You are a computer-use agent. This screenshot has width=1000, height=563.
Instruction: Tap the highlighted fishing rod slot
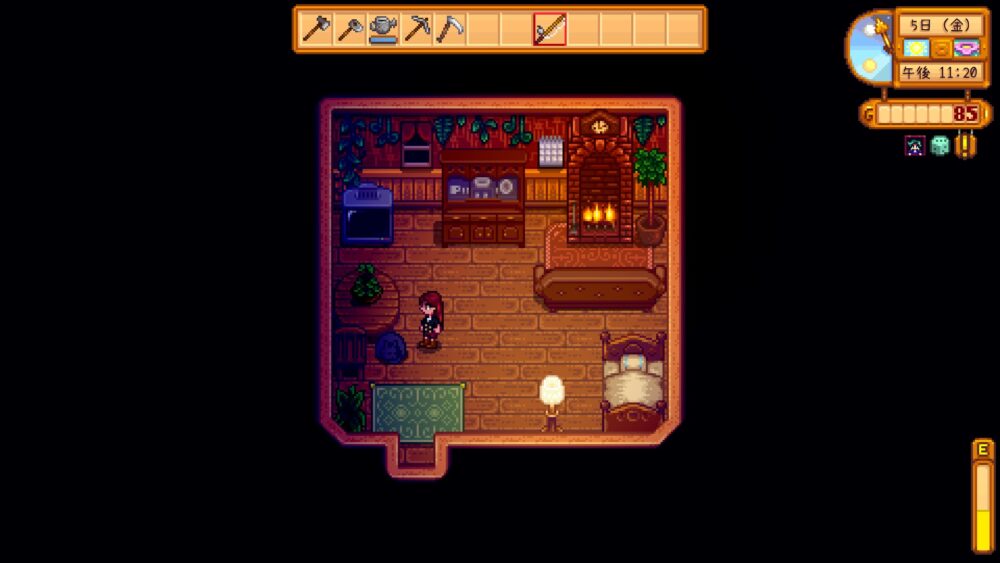tap(549, 29)
